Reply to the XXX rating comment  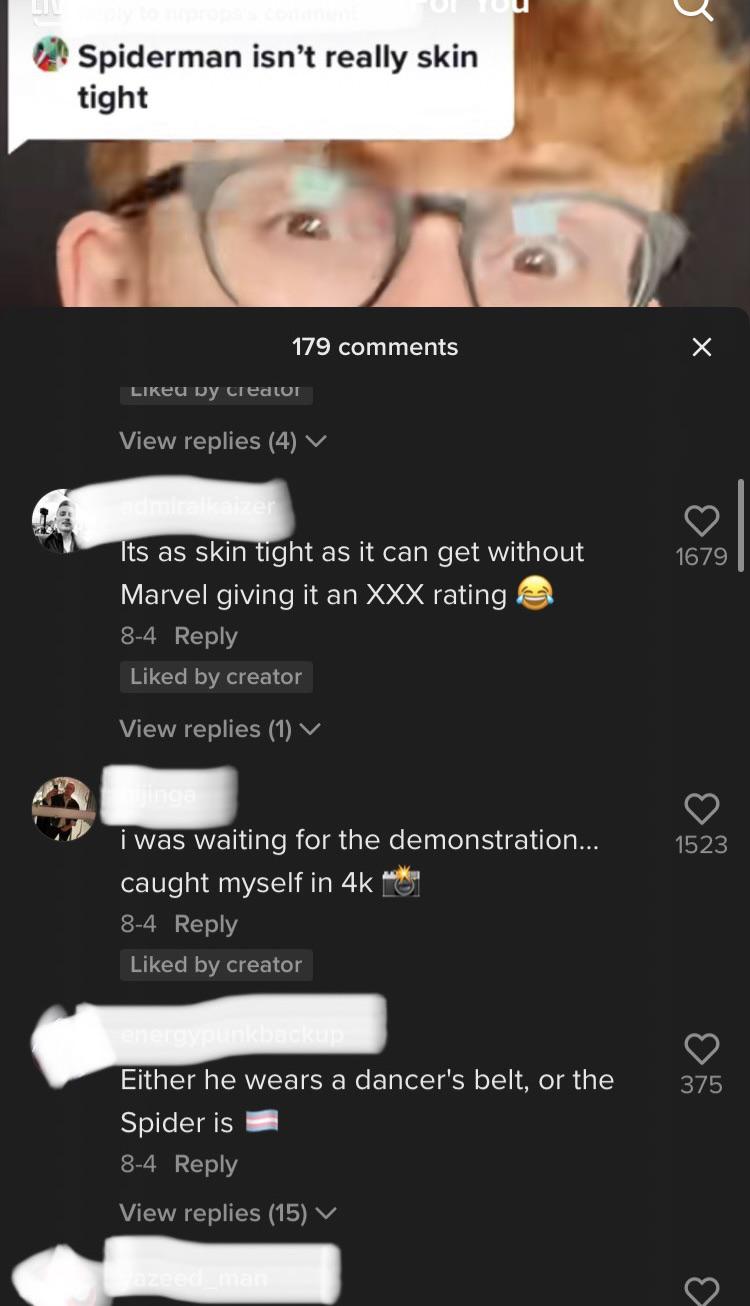point(205,636)
